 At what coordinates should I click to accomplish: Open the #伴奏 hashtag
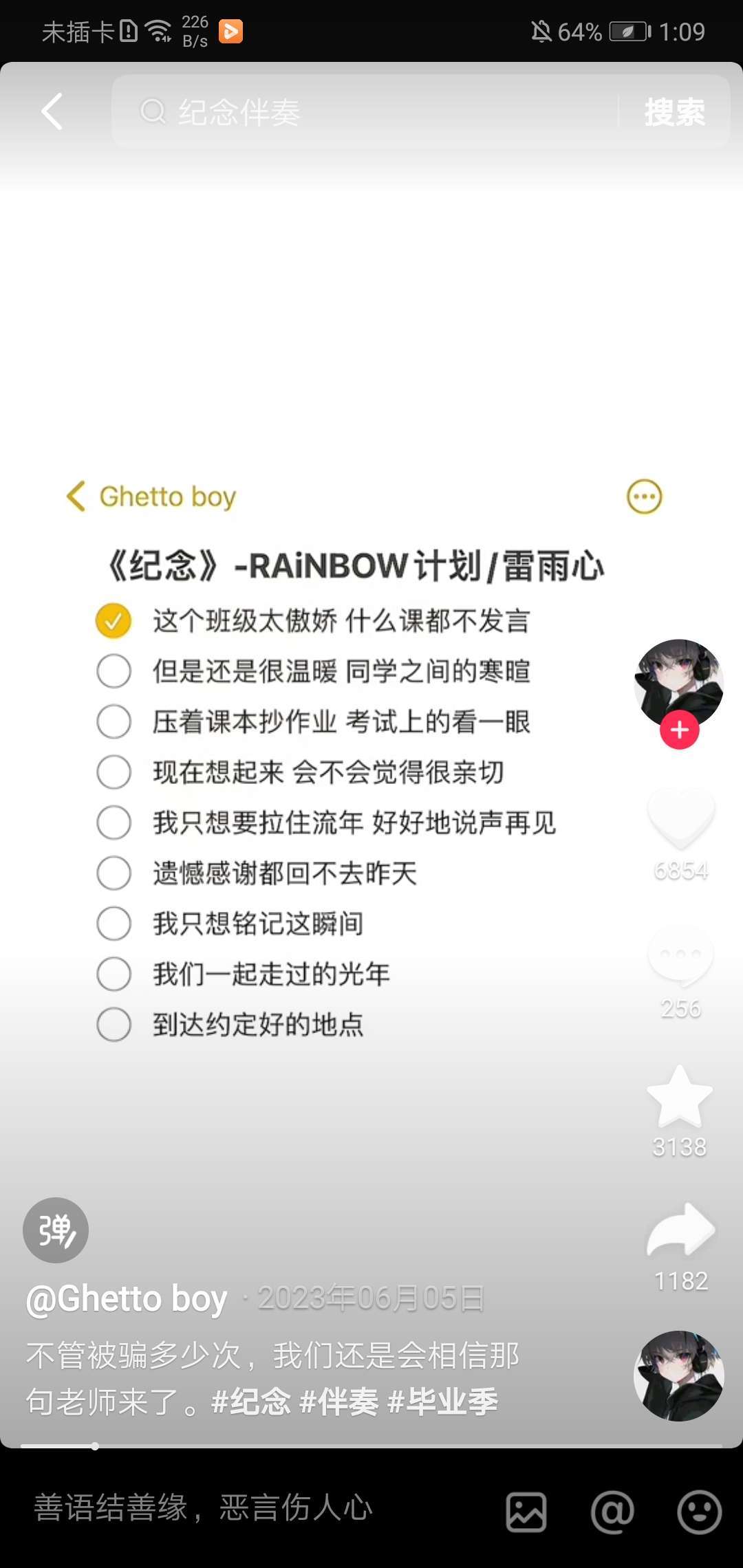point(339,1402)
